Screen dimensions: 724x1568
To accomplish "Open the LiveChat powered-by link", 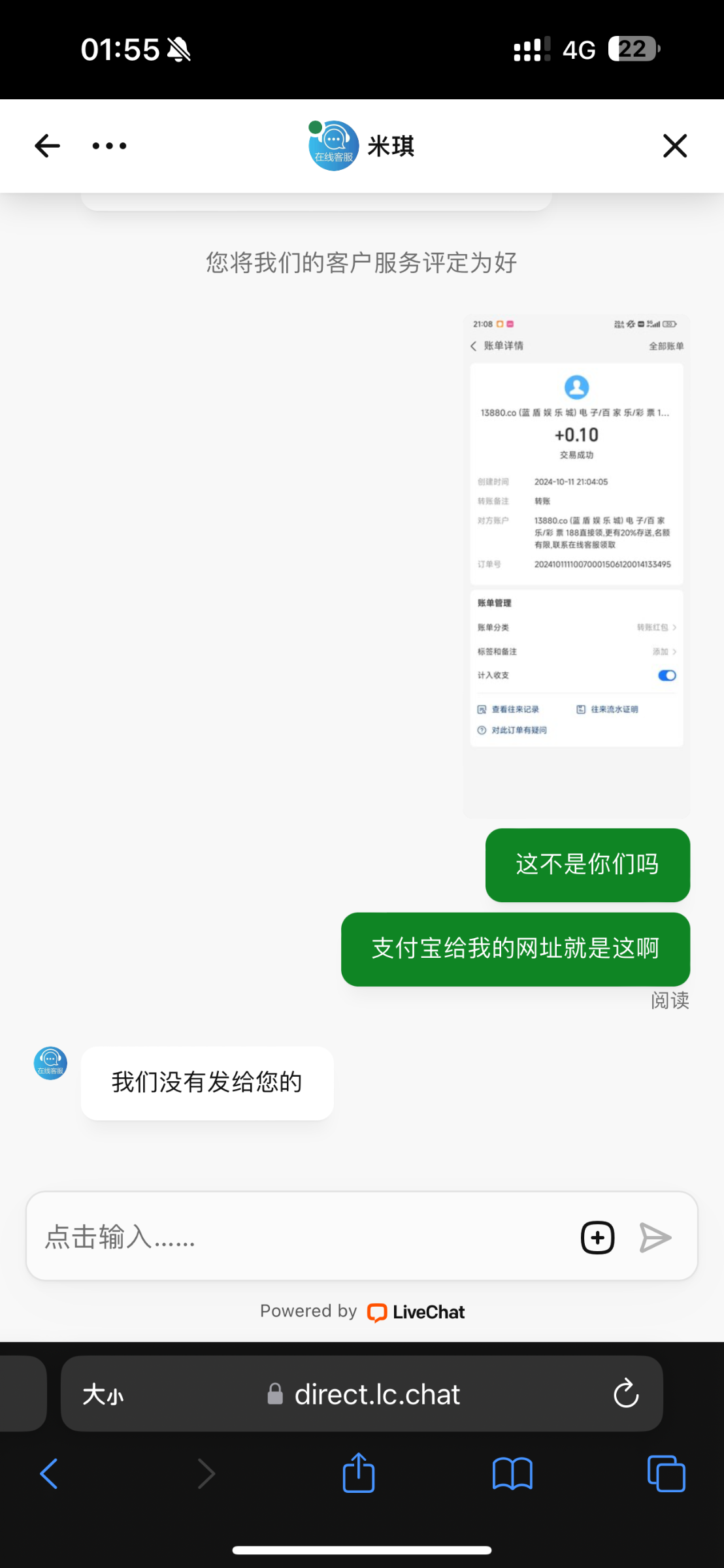I will pos(416,1312).
